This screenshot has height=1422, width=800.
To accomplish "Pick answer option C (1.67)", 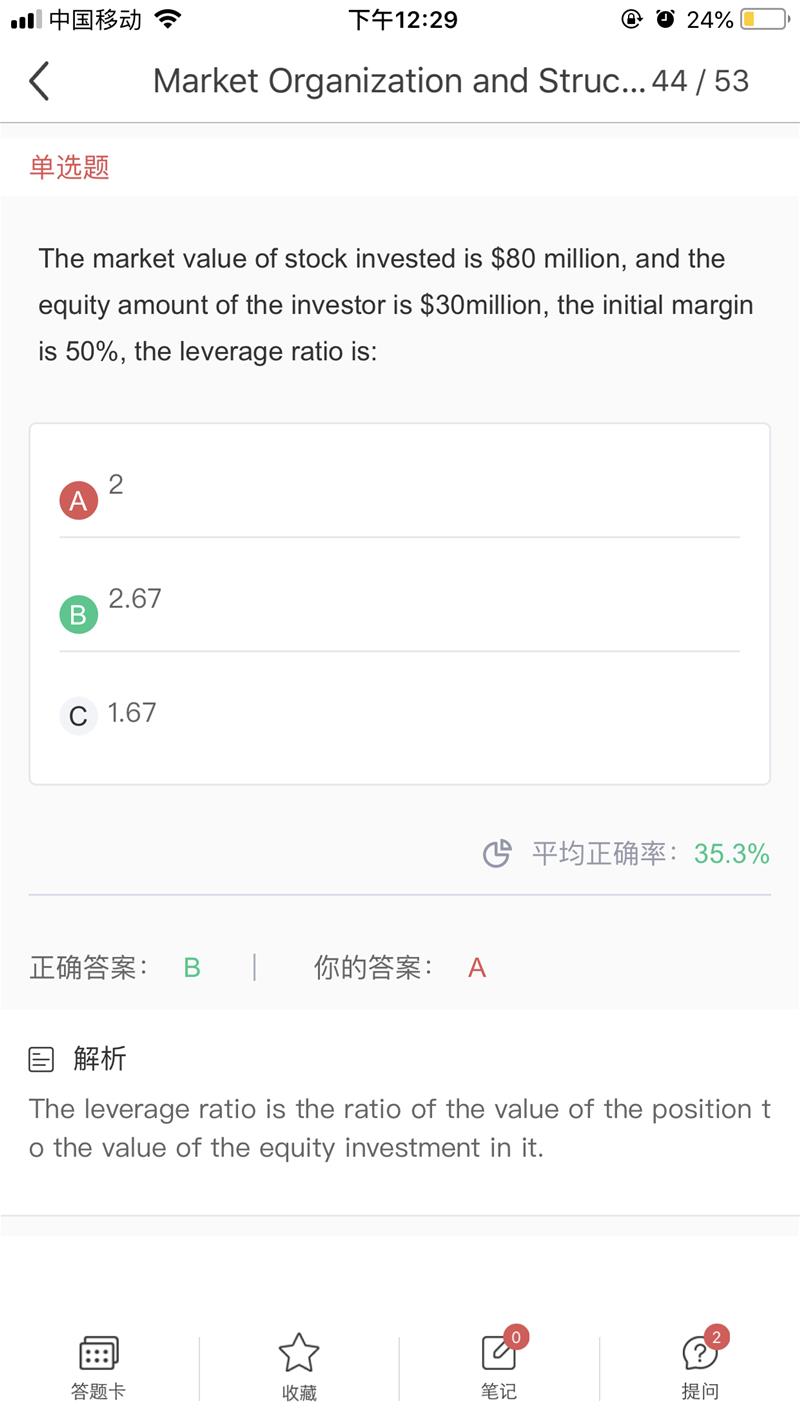I will coord(79,716).
